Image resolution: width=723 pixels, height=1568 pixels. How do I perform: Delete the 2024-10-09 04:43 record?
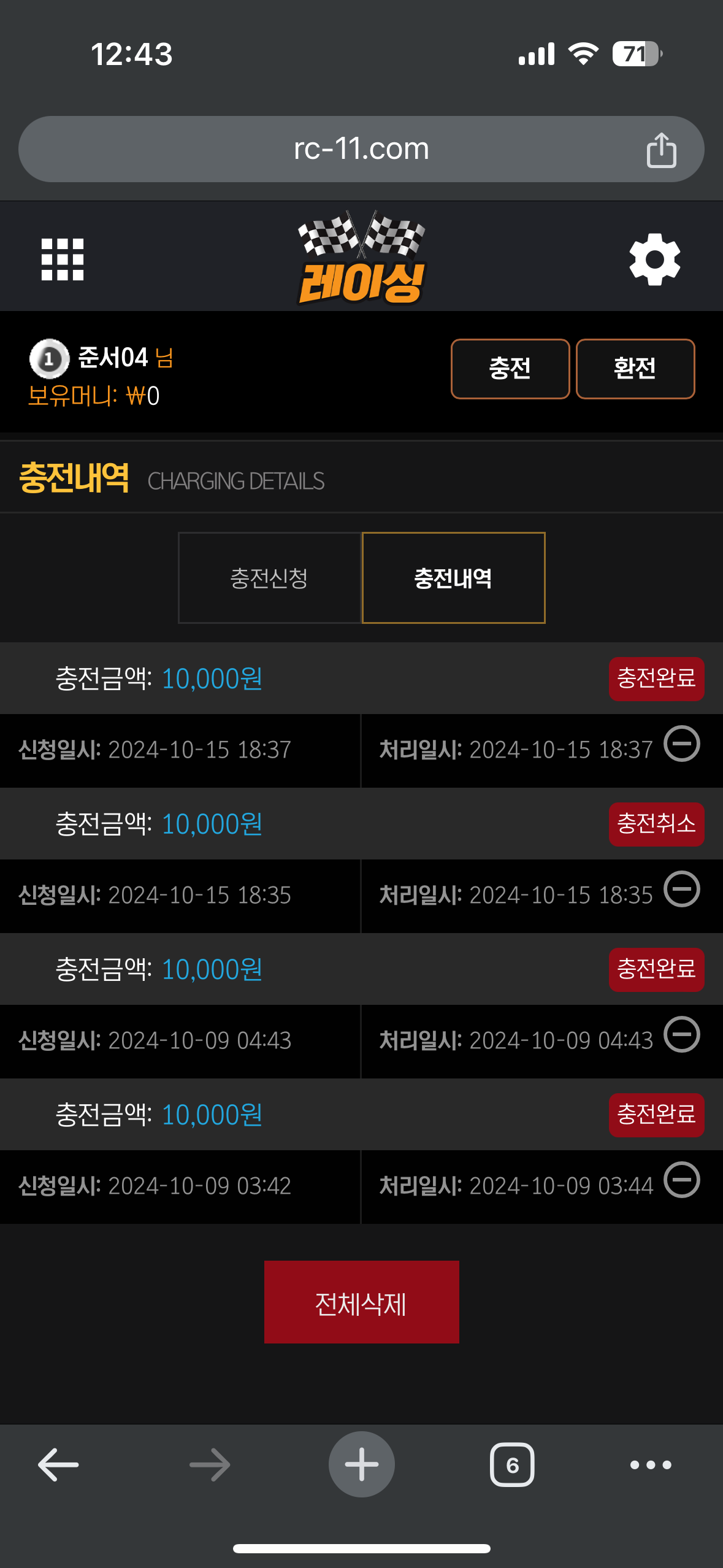(682, 1034)
